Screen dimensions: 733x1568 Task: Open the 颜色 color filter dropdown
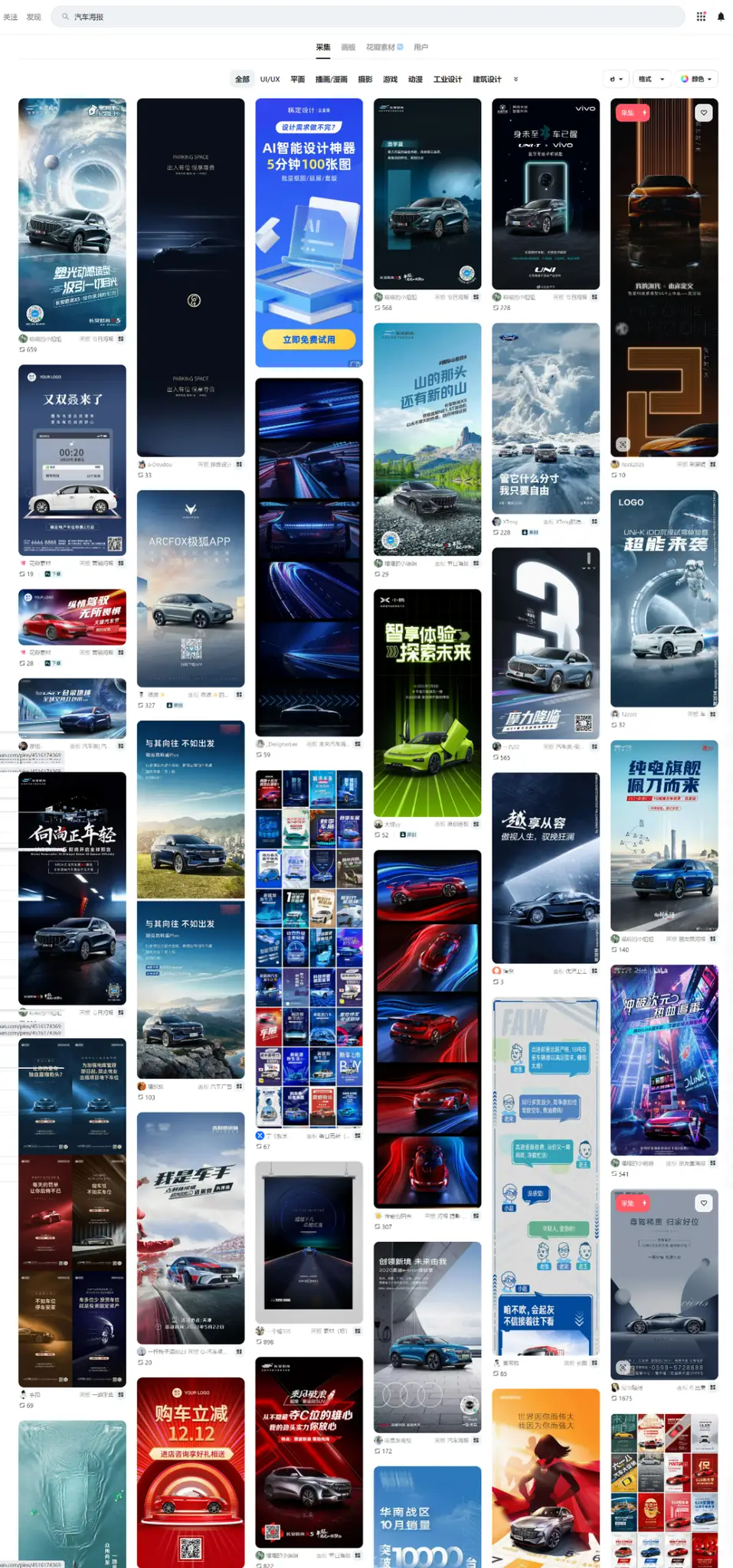click(x=696, y=79)
